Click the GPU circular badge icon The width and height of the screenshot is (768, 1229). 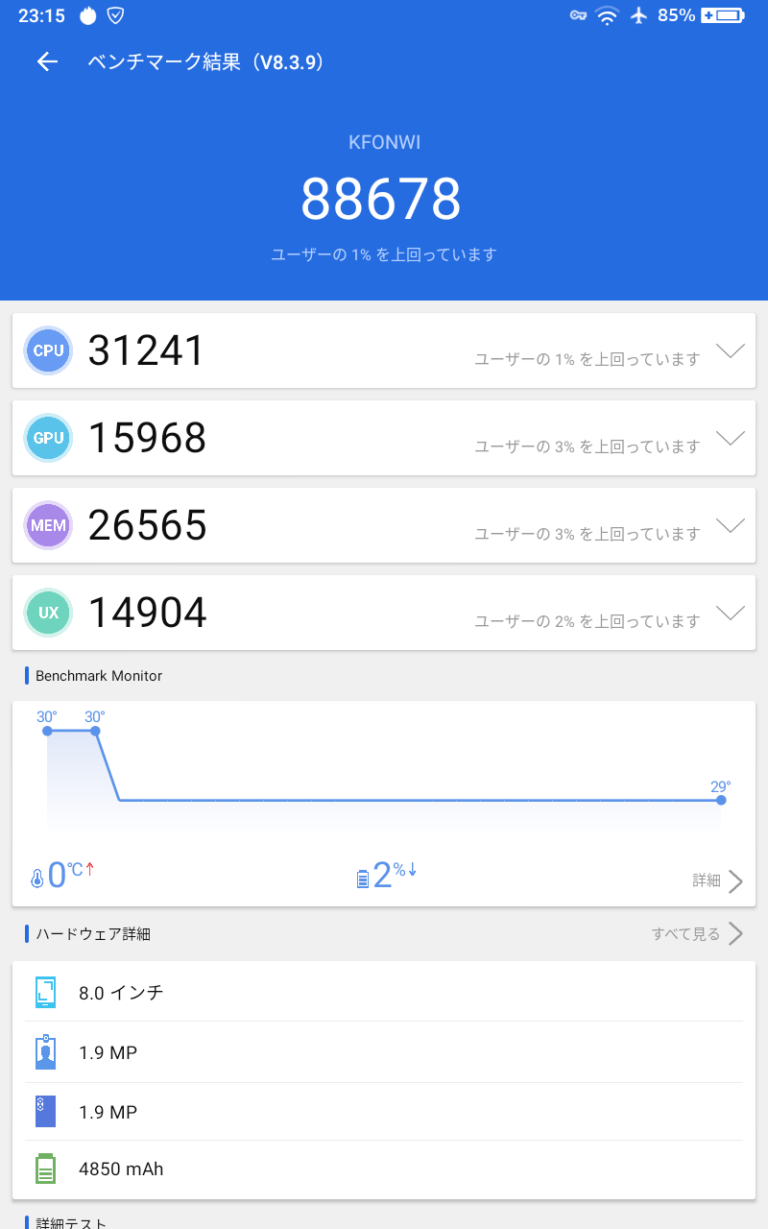[48, 437]
